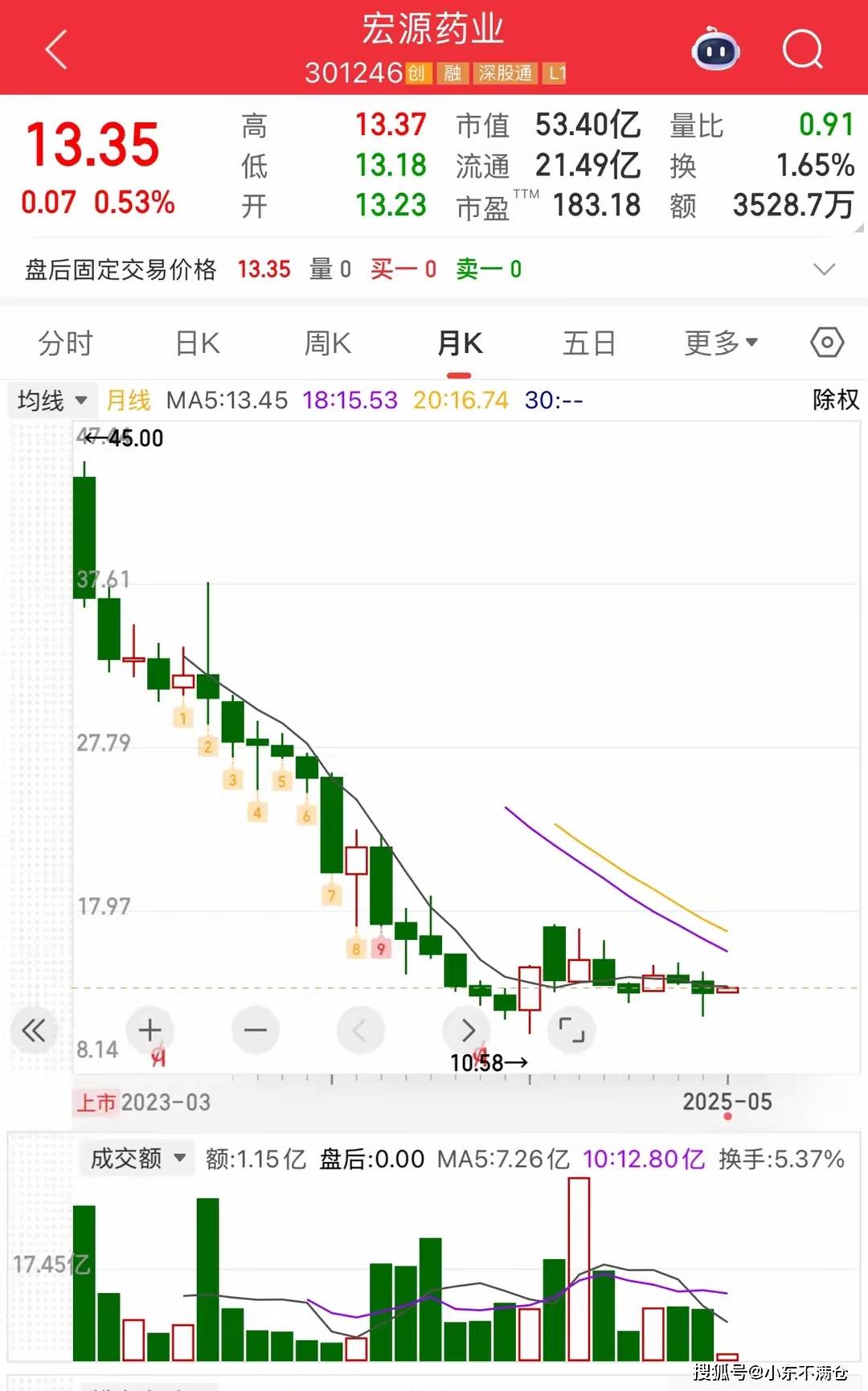Switch to the 周K tab
The image size is (868, 1391).
[328, 343]
